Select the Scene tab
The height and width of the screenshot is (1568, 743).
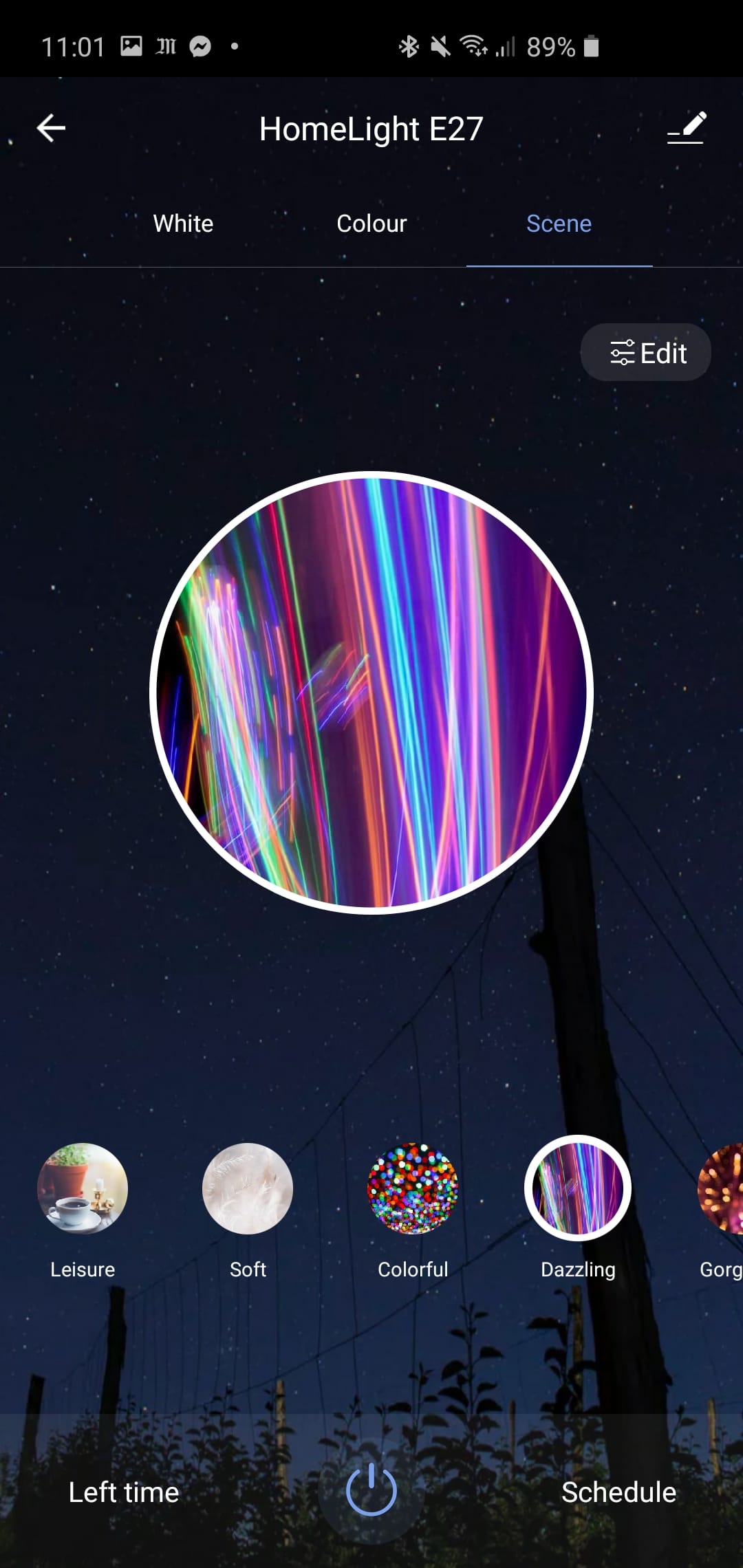(x=559, y=224)
